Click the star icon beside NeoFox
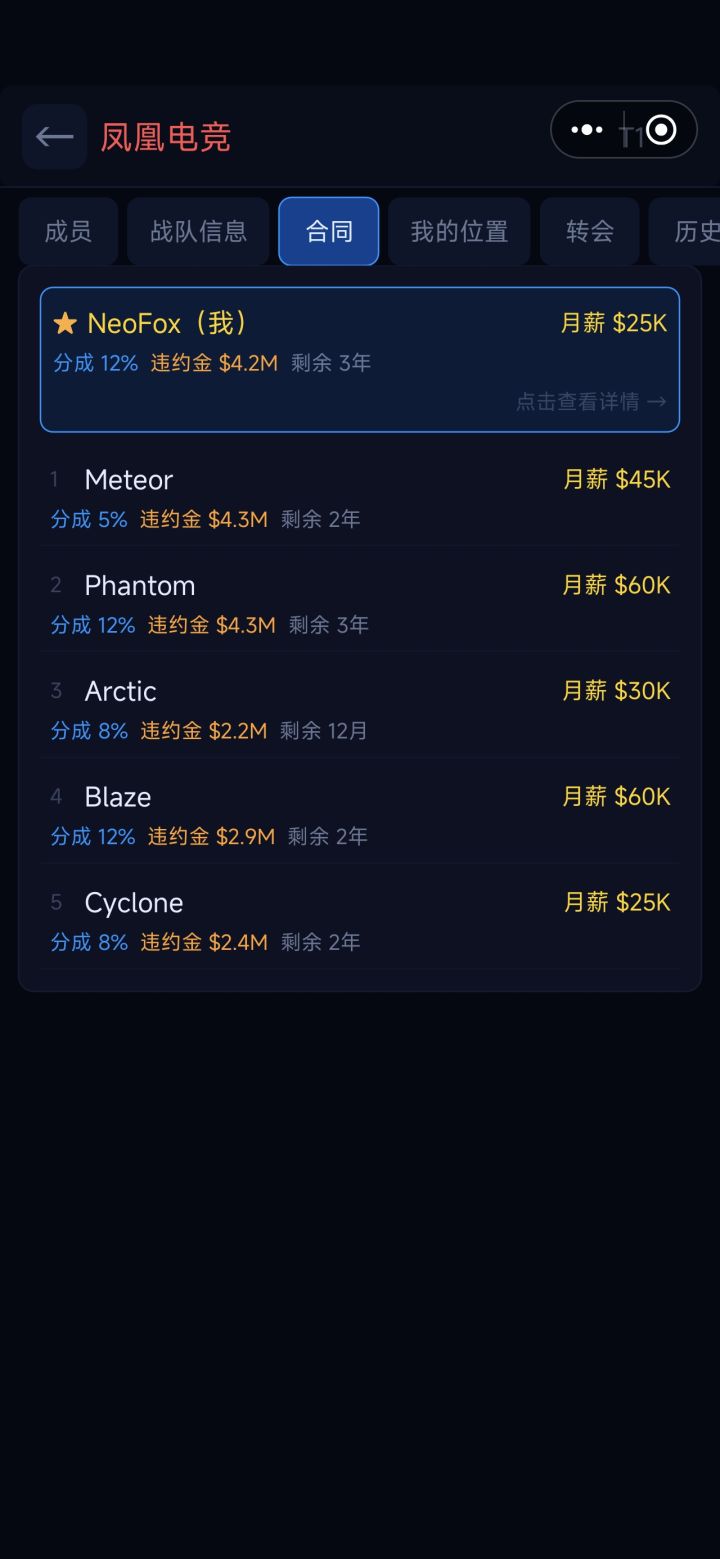720x1559 pixels. click(65, 322)
